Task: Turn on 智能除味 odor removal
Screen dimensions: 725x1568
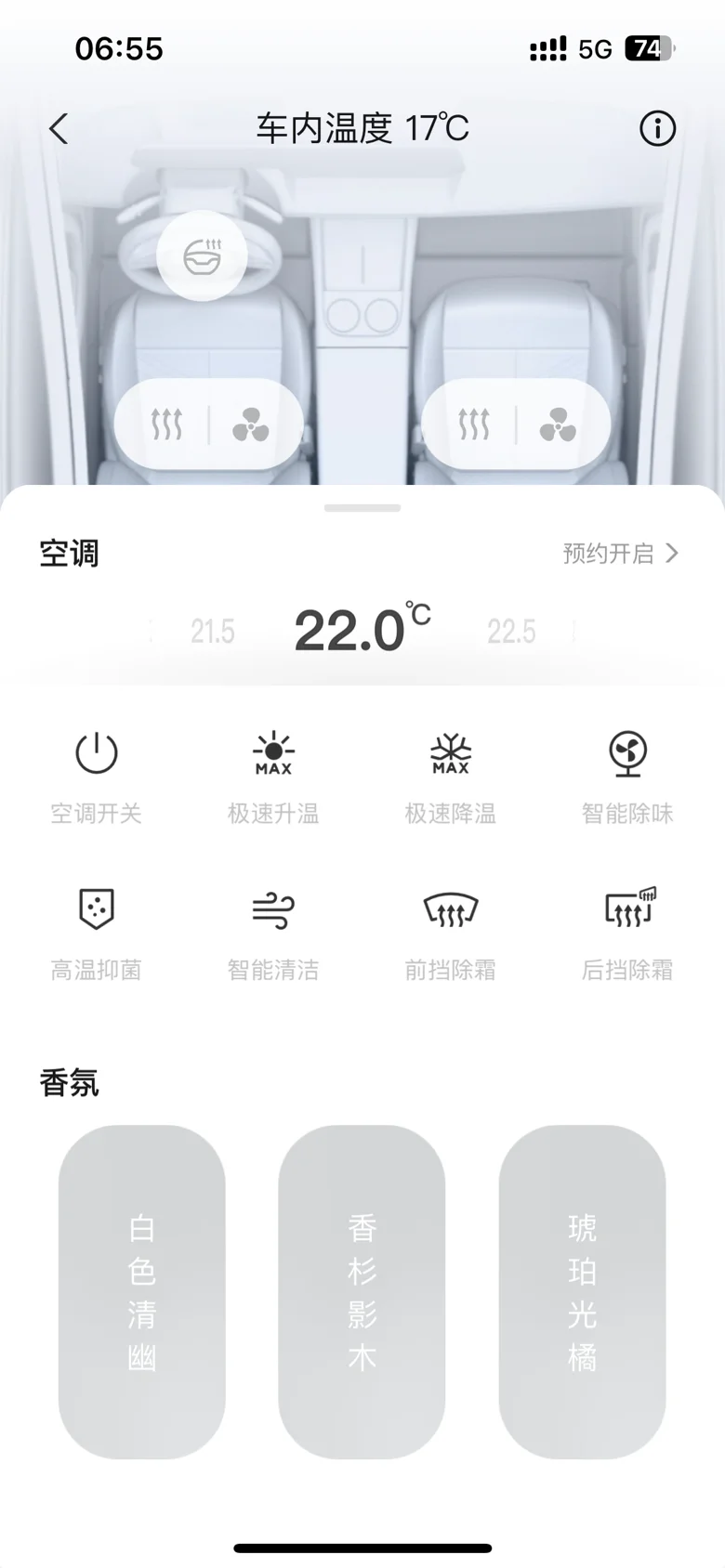Action: (627, 753)
